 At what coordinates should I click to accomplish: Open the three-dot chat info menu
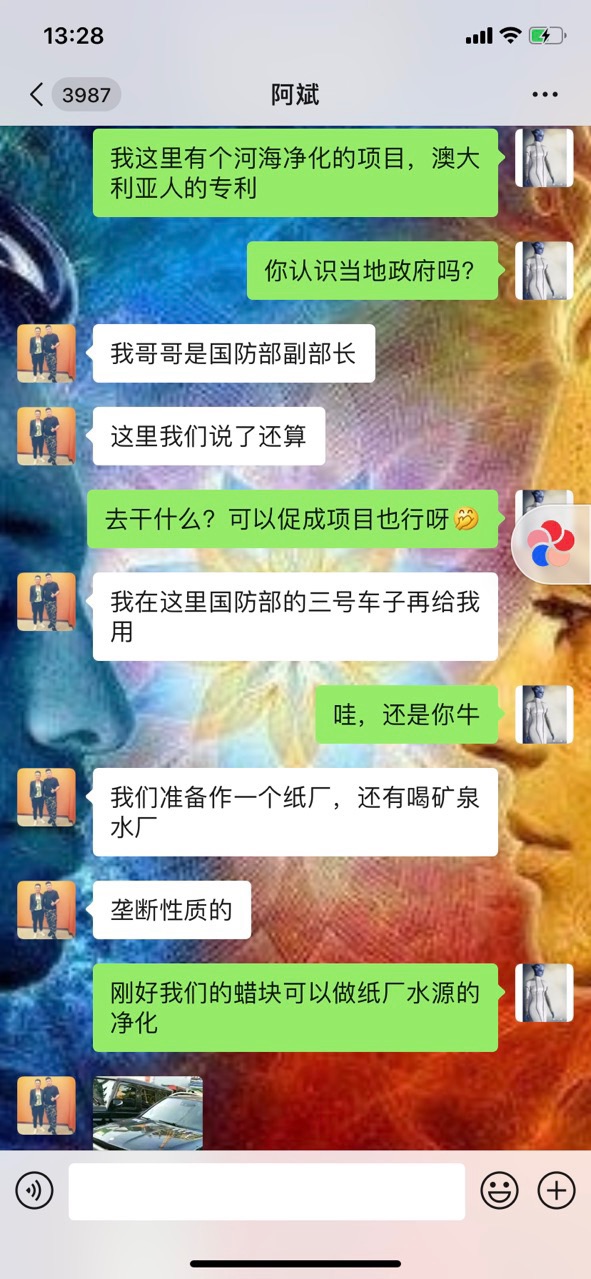[x=545, y=95]
